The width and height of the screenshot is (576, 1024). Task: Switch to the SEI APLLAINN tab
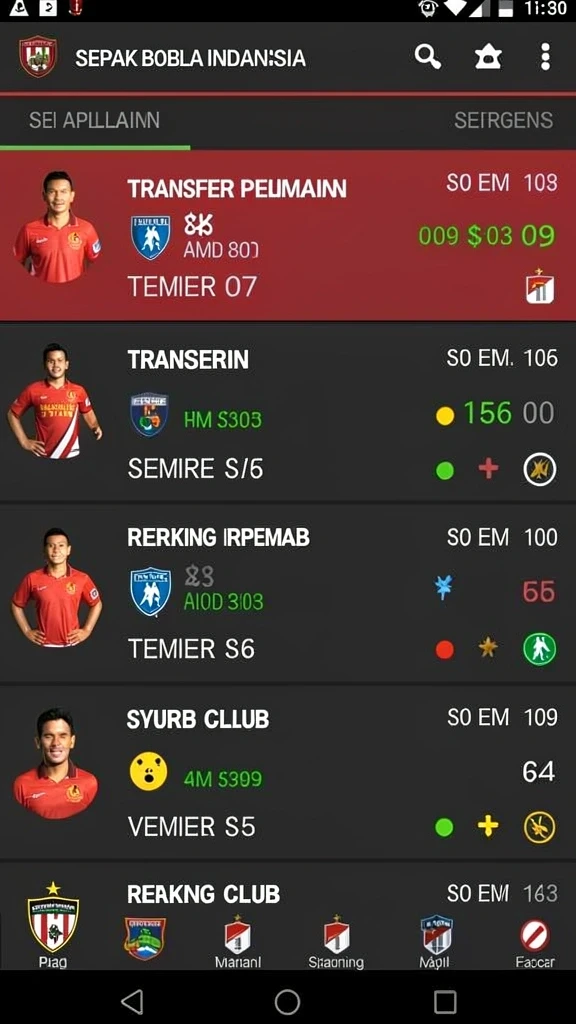pos(95,120)
